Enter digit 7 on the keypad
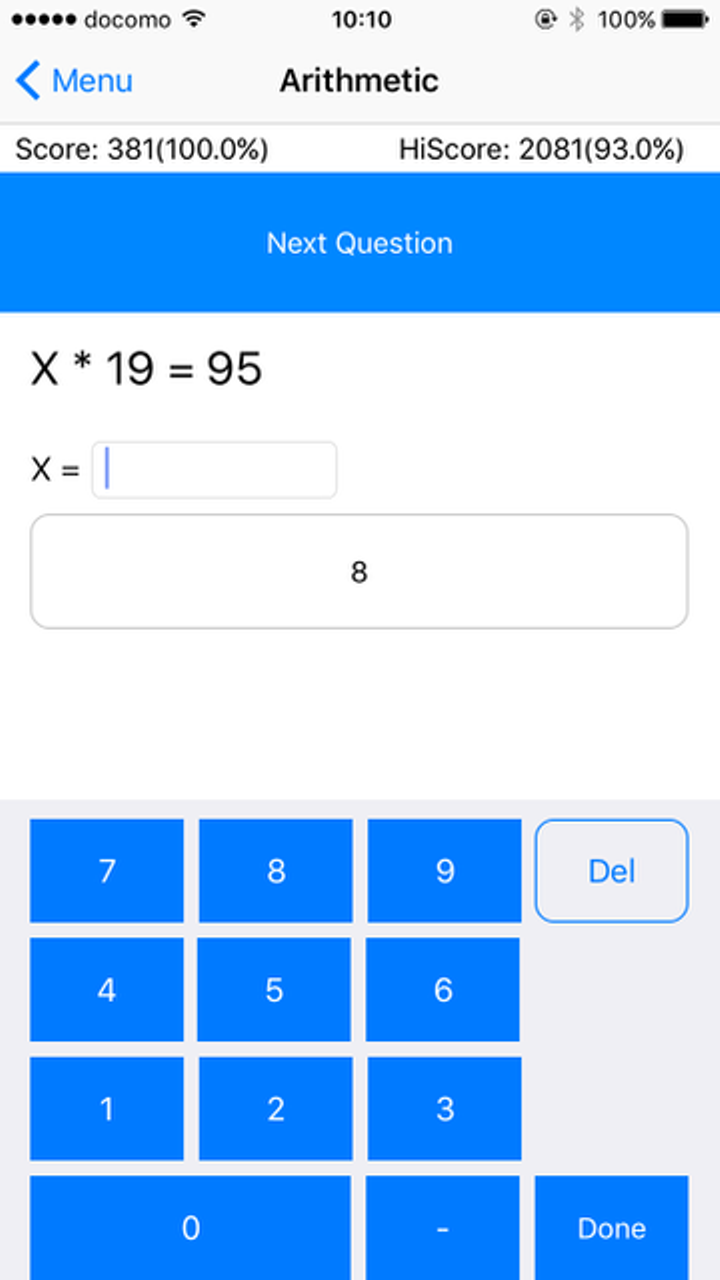Screen dimensions: 720x1280 tap(107, 871)
